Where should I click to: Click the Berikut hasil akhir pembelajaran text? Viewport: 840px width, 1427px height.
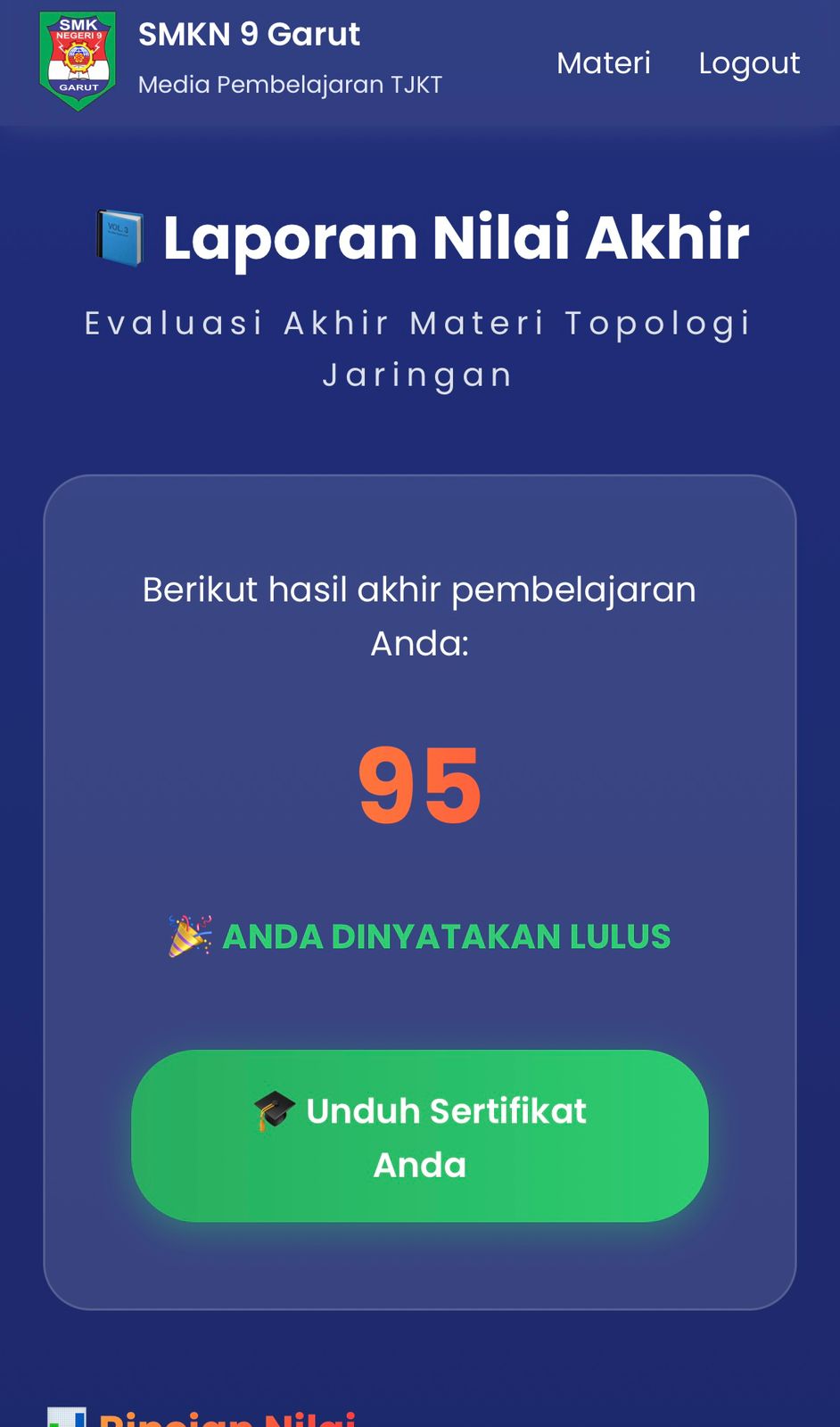[419, 615]
